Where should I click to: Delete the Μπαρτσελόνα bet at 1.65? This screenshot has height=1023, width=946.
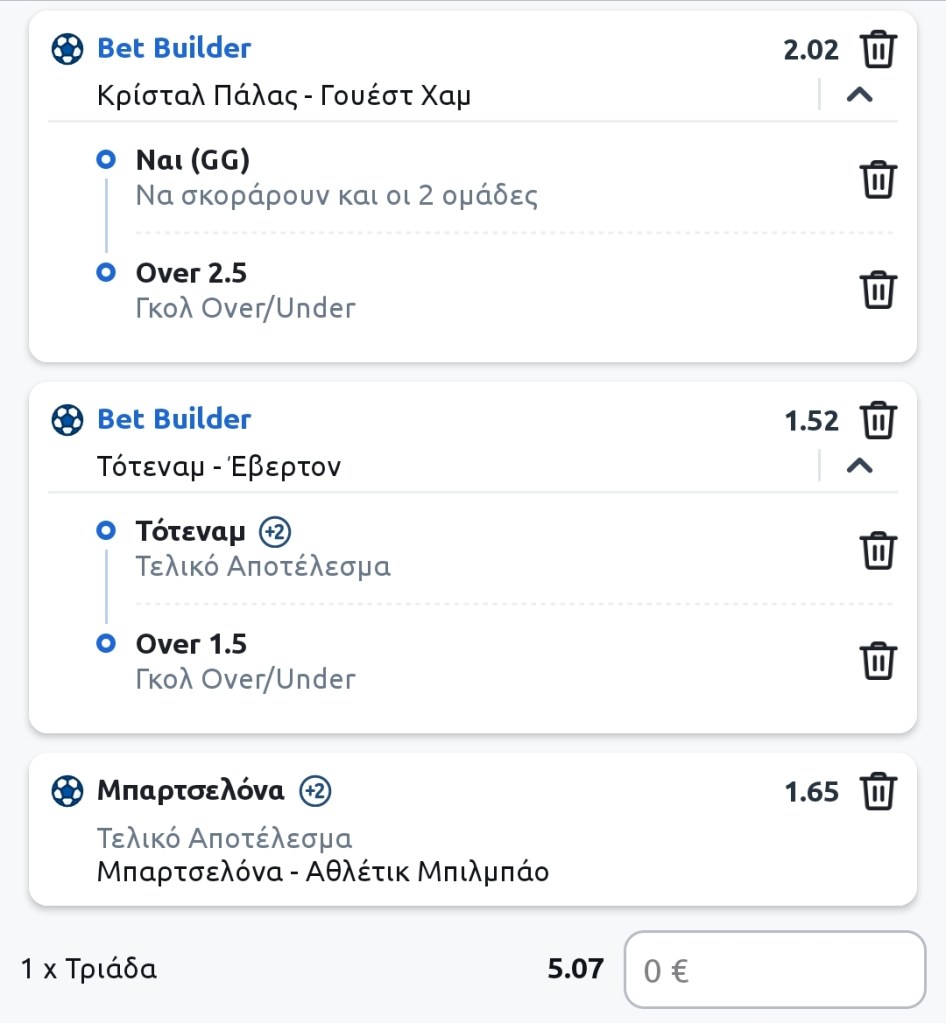point(878,792)
